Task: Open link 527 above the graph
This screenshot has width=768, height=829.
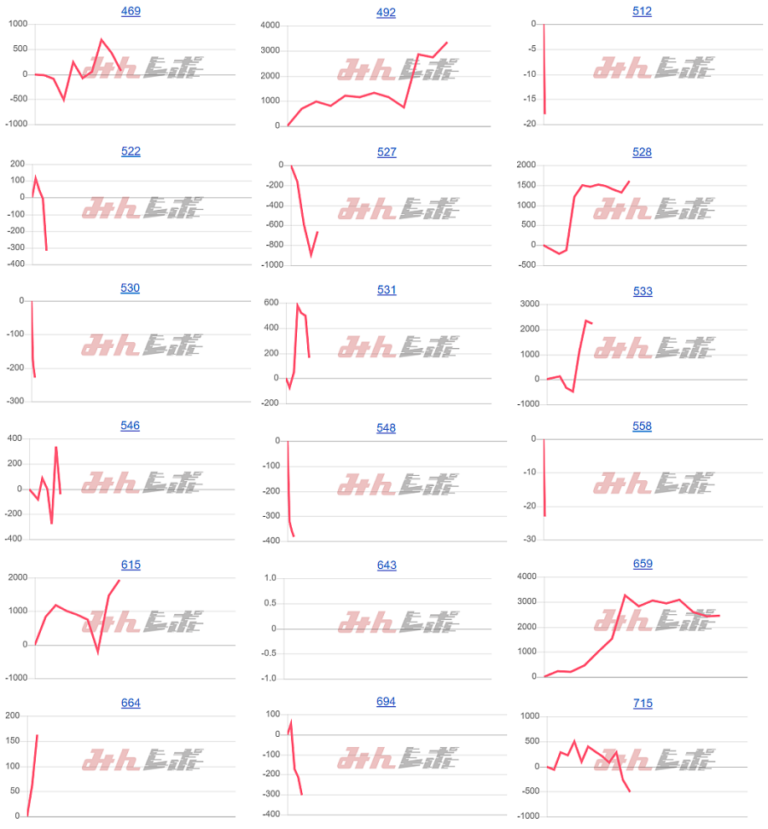Action: pos(386,152)
